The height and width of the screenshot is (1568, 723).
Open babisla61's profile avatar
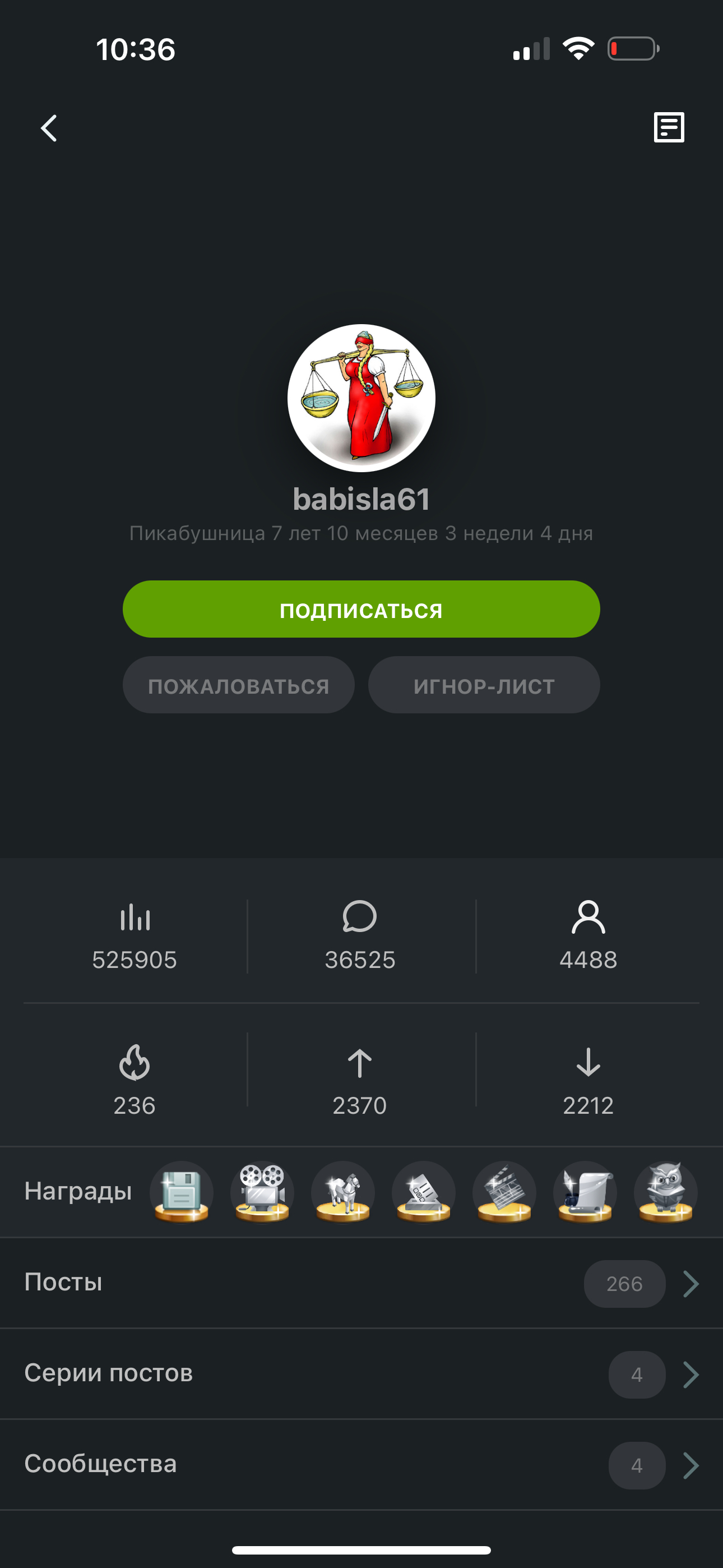click(x=361, y=398)
